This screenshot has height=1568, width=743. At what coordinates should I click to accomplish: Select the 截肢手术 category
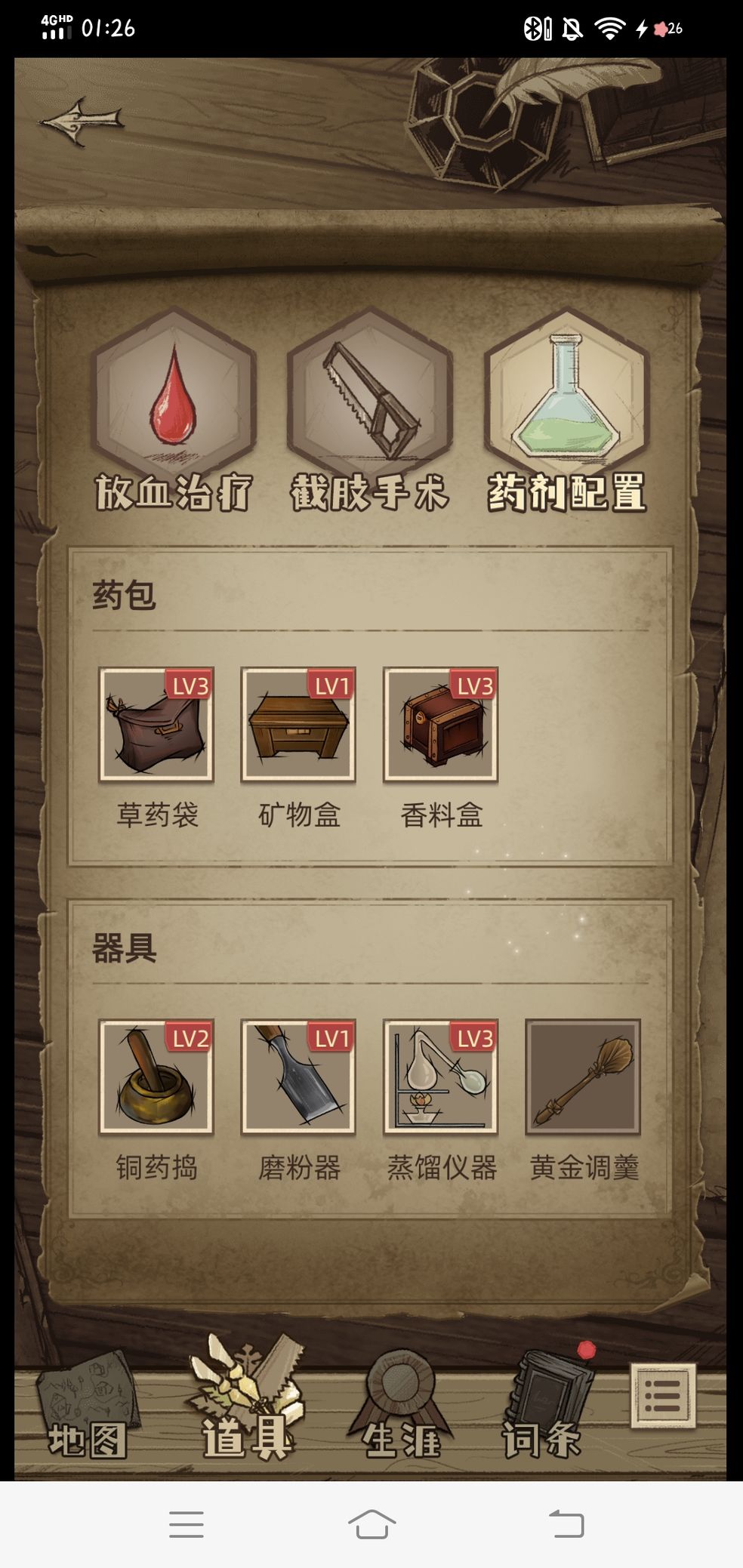point(370,411)
